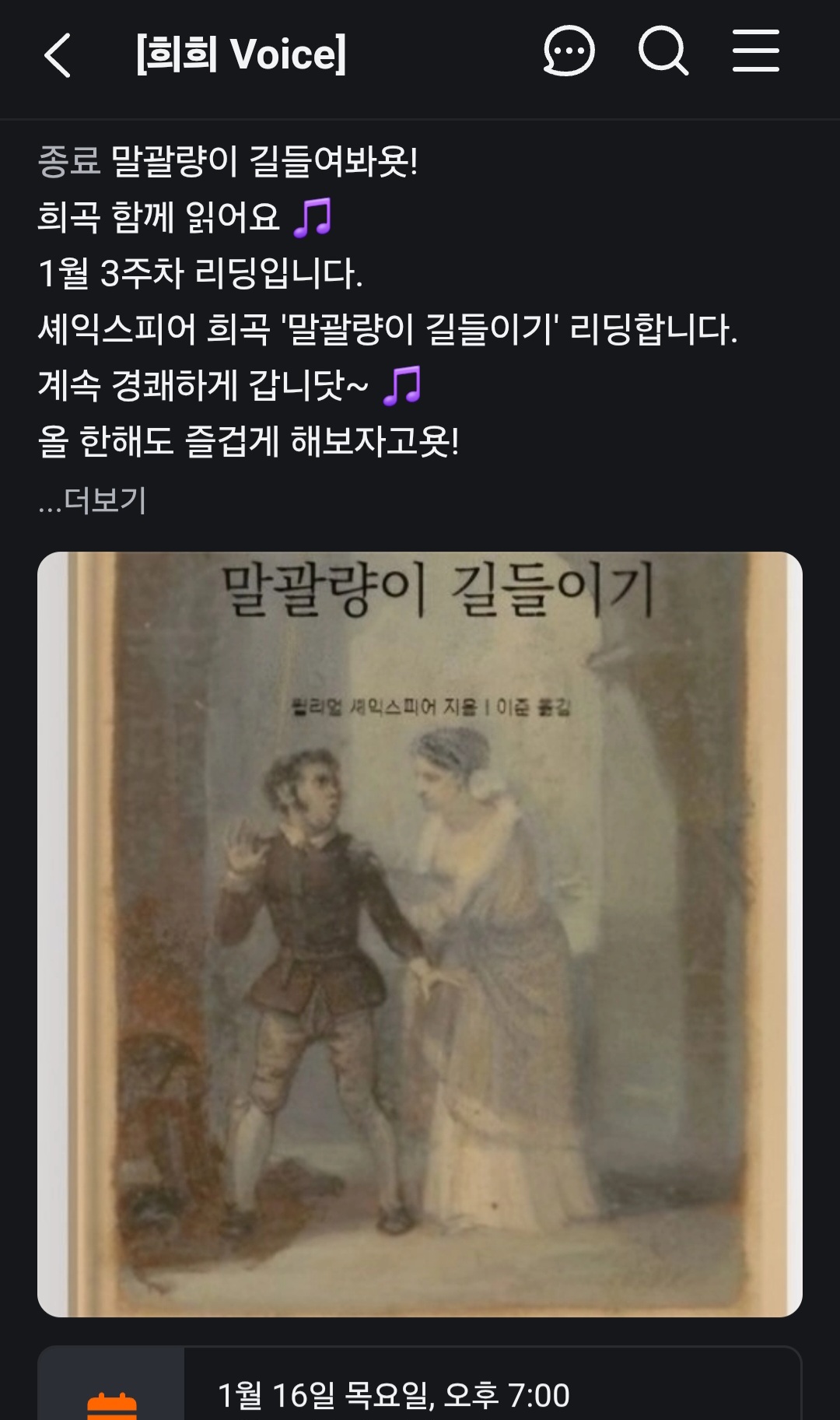Viewport: 840px width, 1420px height.
Task: Open the 1월 16일 목요일 schedule card
Action: 420,1393
